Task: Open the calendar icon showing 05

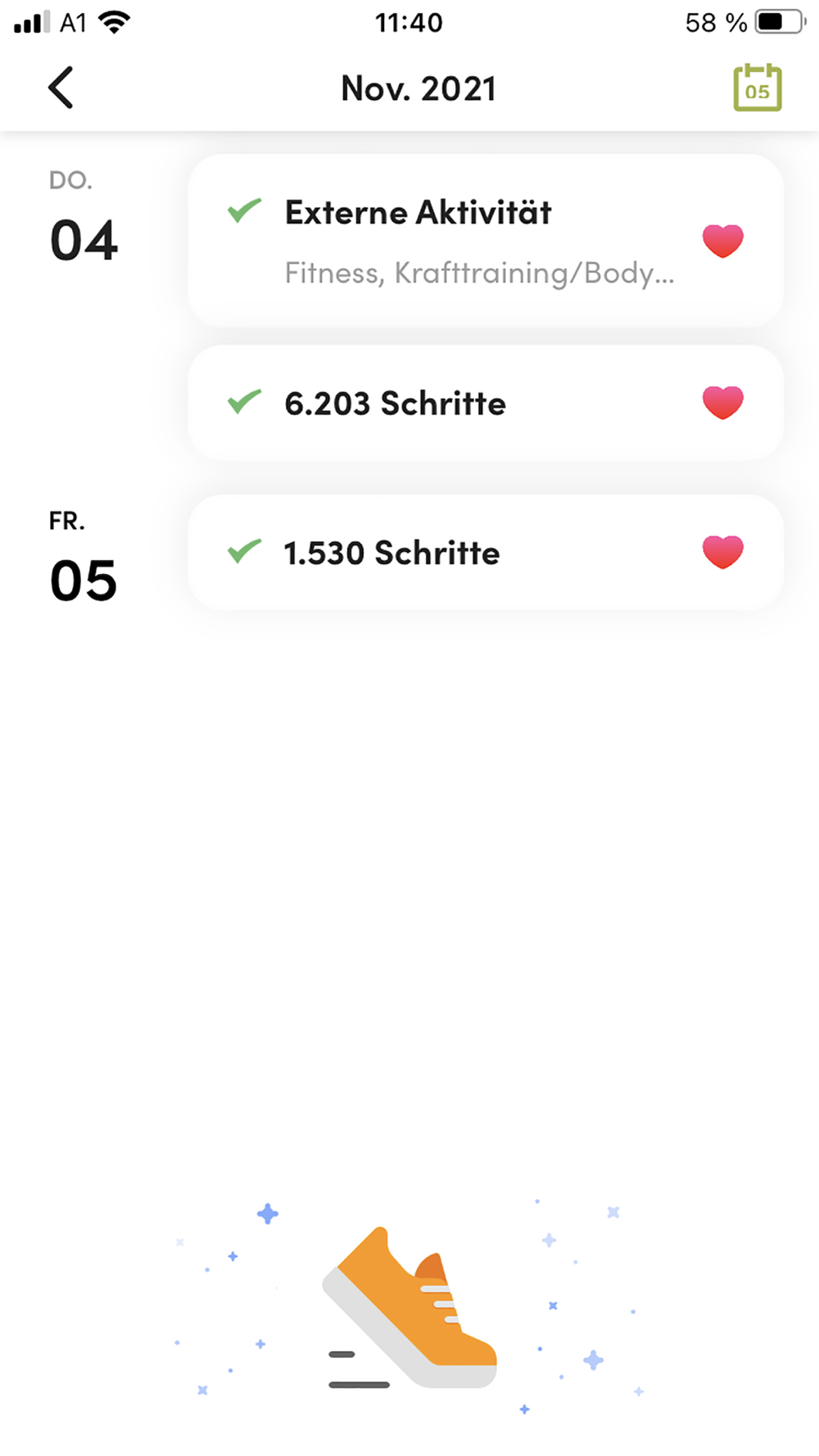Action: [757, 88]
